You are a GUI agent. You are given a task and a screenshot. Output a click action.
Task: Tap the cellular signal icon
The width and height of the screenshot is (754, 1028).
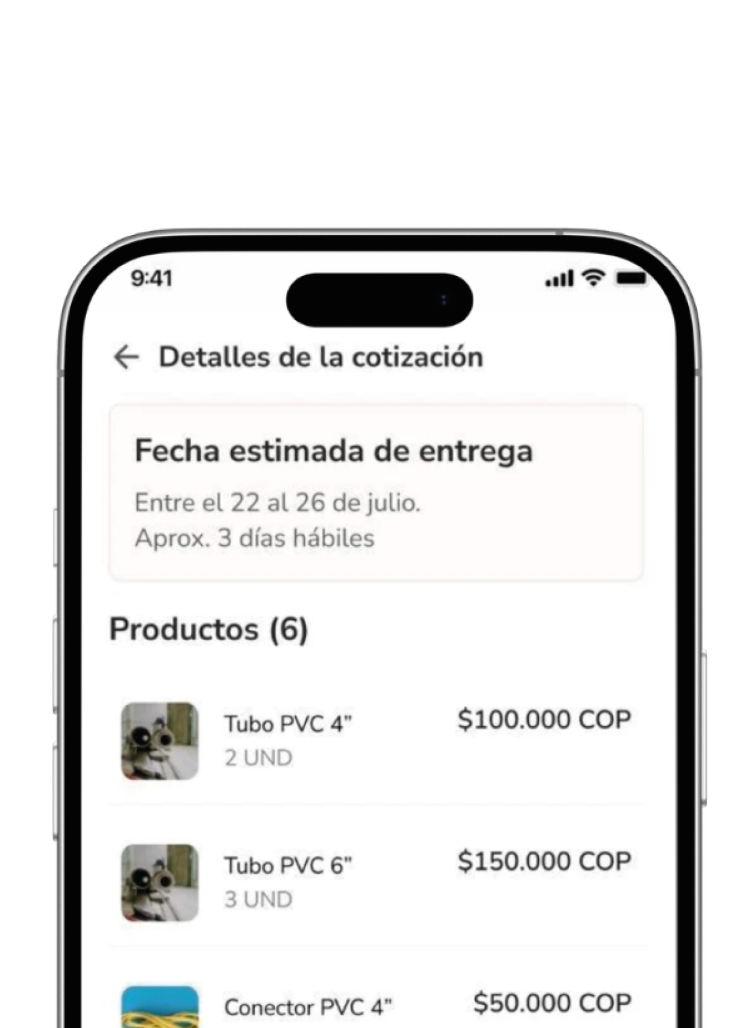coord(559,281)
